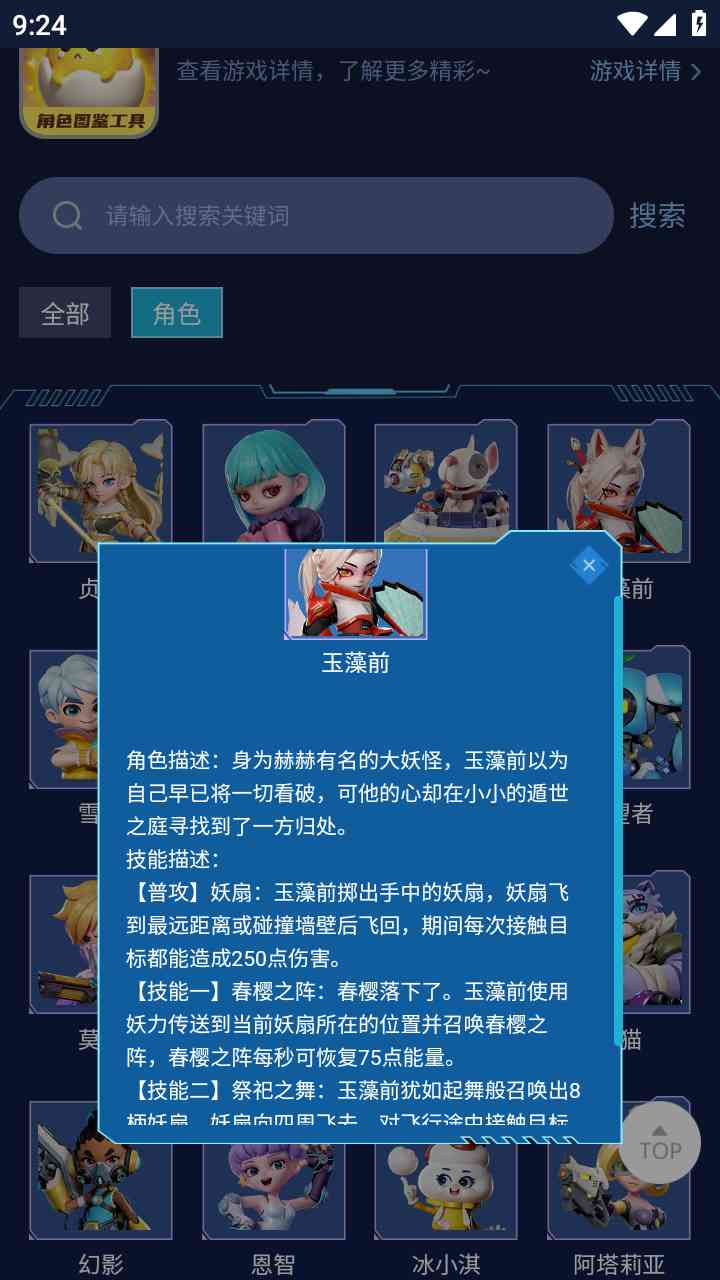Close the 玉藻前 character popup
The height and width of the screenshot is (1280, 720).
589,565
